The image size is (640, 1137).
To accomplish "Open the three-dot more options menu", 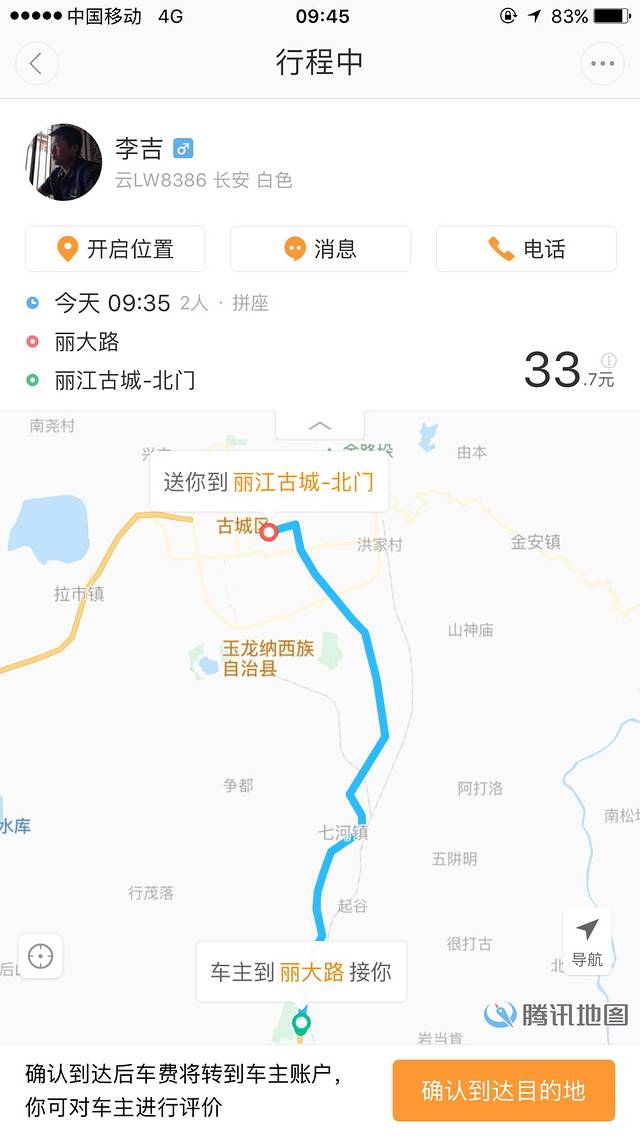I will click(x=602, y=64).
